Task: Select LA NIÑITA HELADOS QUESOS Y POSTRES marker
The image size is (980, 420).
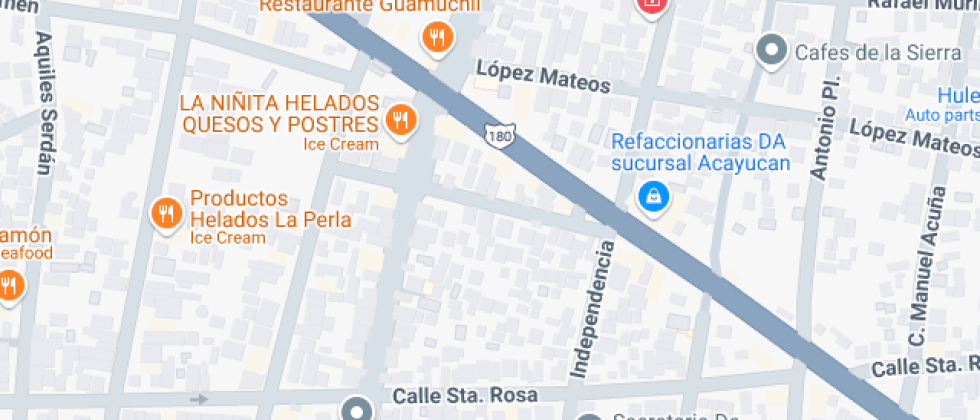Action: [401, 121]
